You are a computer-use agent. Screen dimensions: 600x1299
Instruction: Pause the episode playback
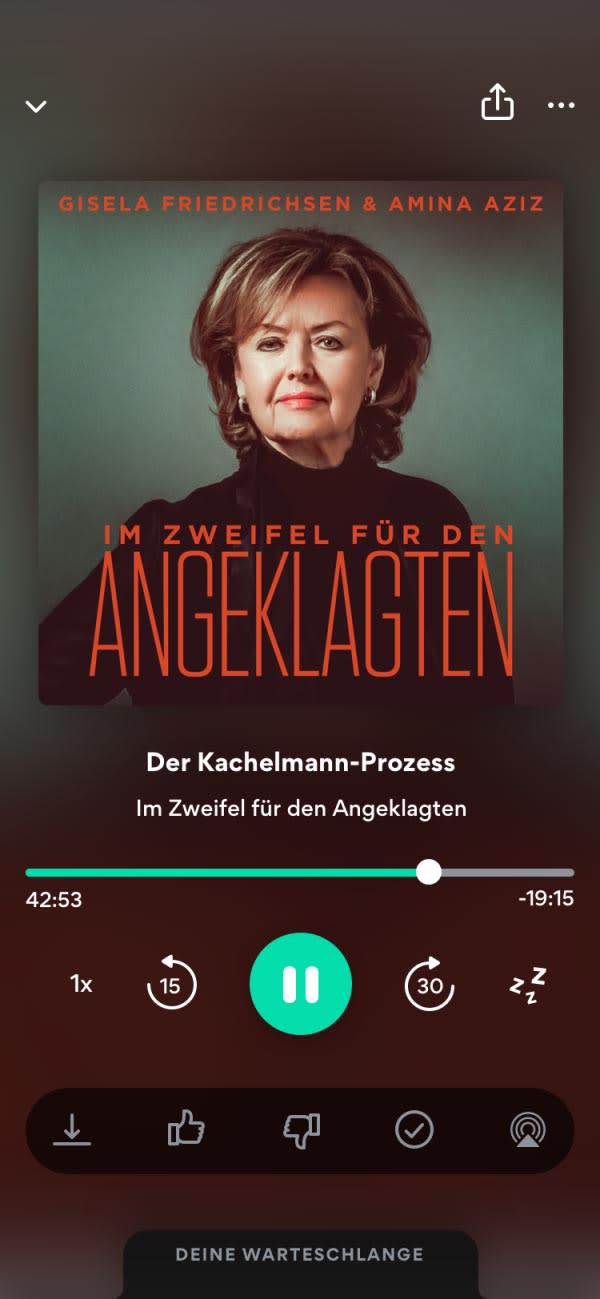[x=300, y=984]
